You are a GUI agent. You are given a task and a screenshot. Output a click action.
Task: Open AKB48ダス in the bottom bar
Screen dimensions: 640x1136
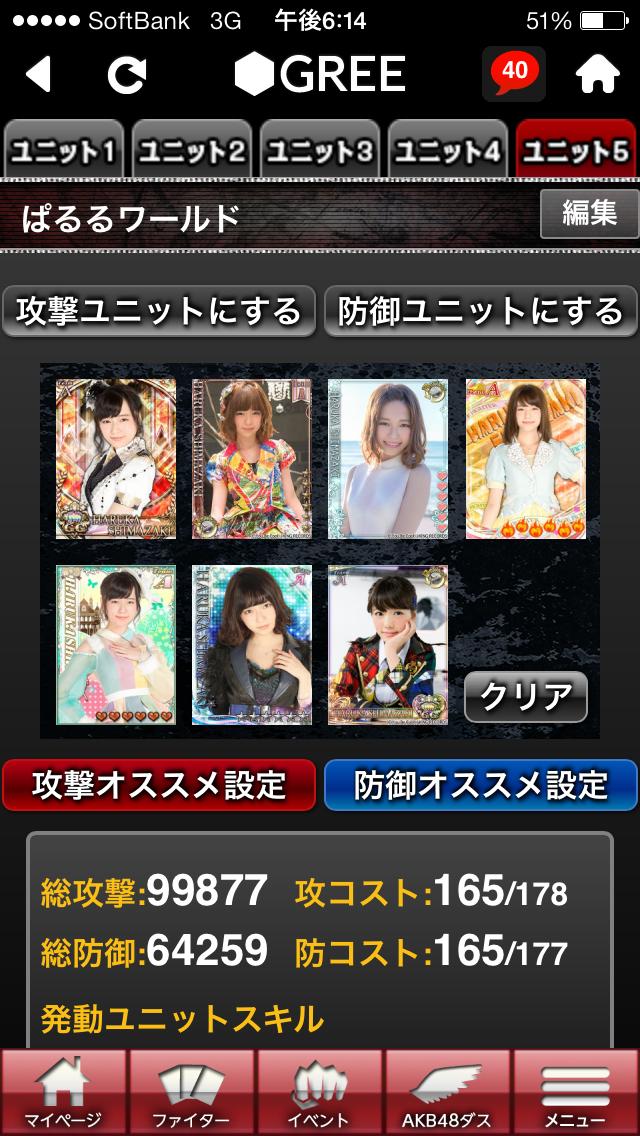tap(447, 1092)
